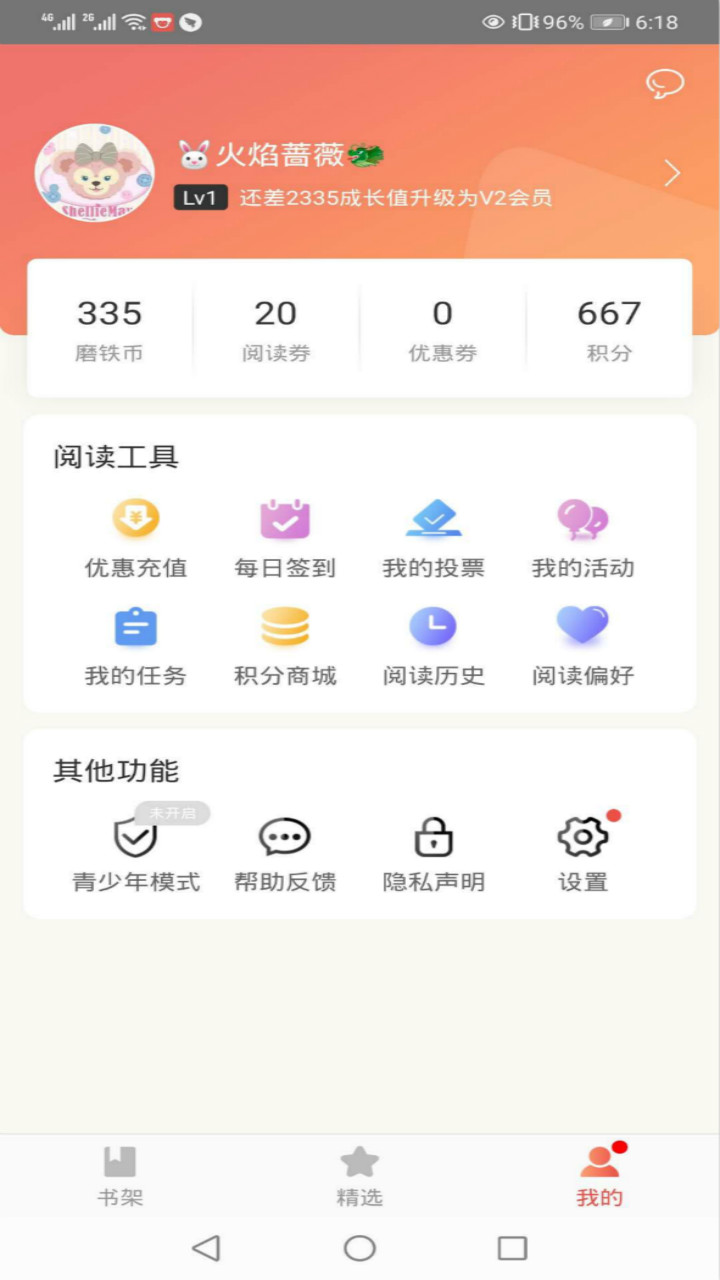
Task: Open 我的活动
Action: point(583,538)
